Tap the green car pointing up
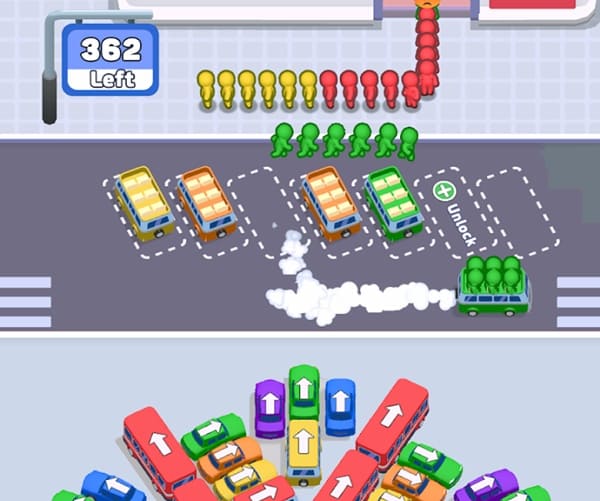Screen dimensions: 600x501 click(303, 390)
